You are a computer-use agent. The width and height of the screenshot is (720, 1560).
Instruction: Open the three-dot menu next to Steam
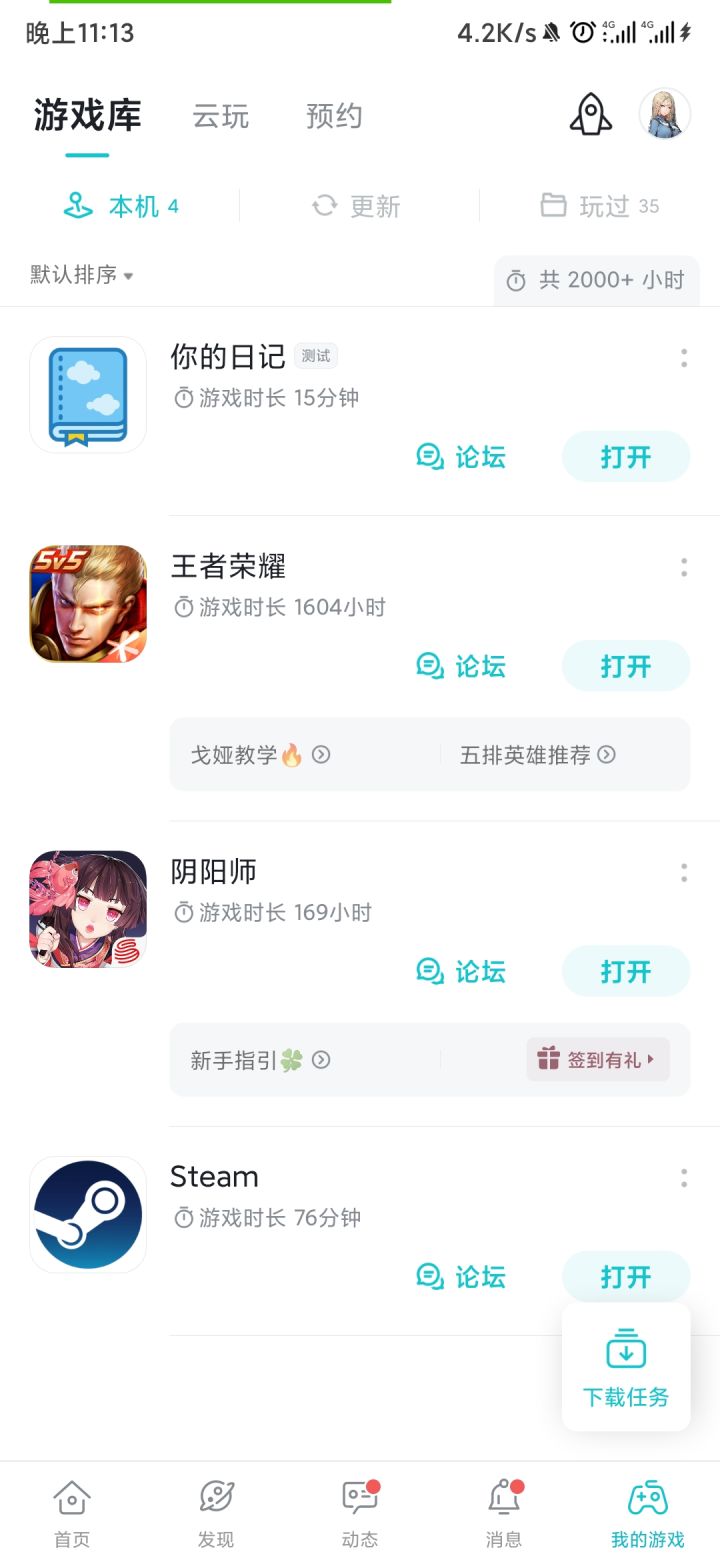click(x=684, y=1178)
